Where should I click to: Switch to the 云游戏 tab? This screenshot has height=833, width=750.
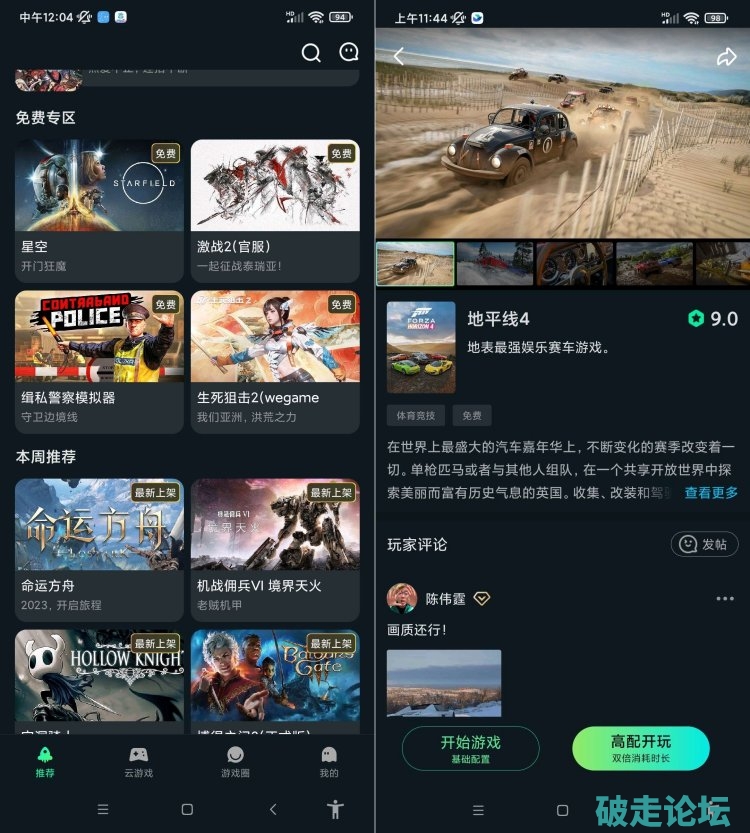pos(138,762)
